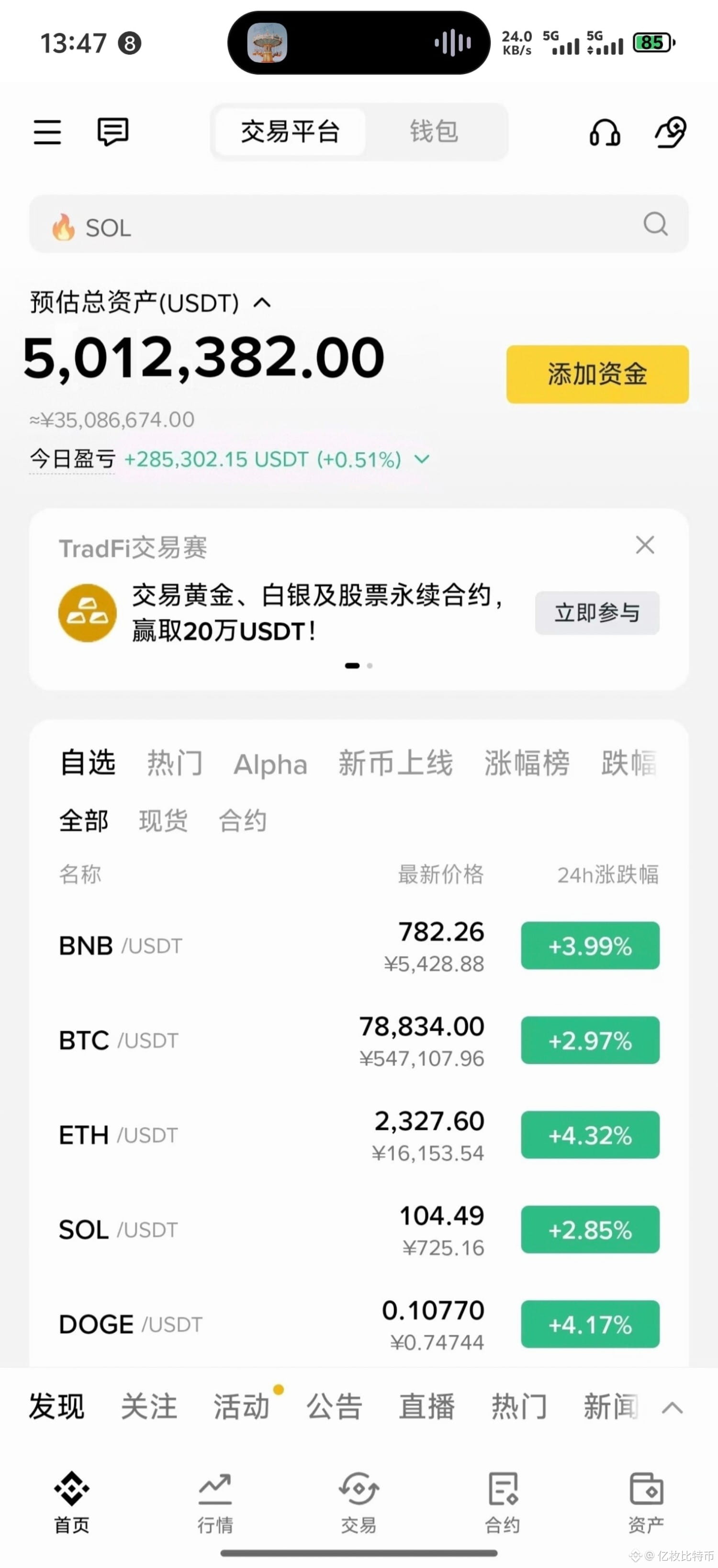Contact customer support via headset icon
The image size is (718, 1568).
tap(605, 132)
